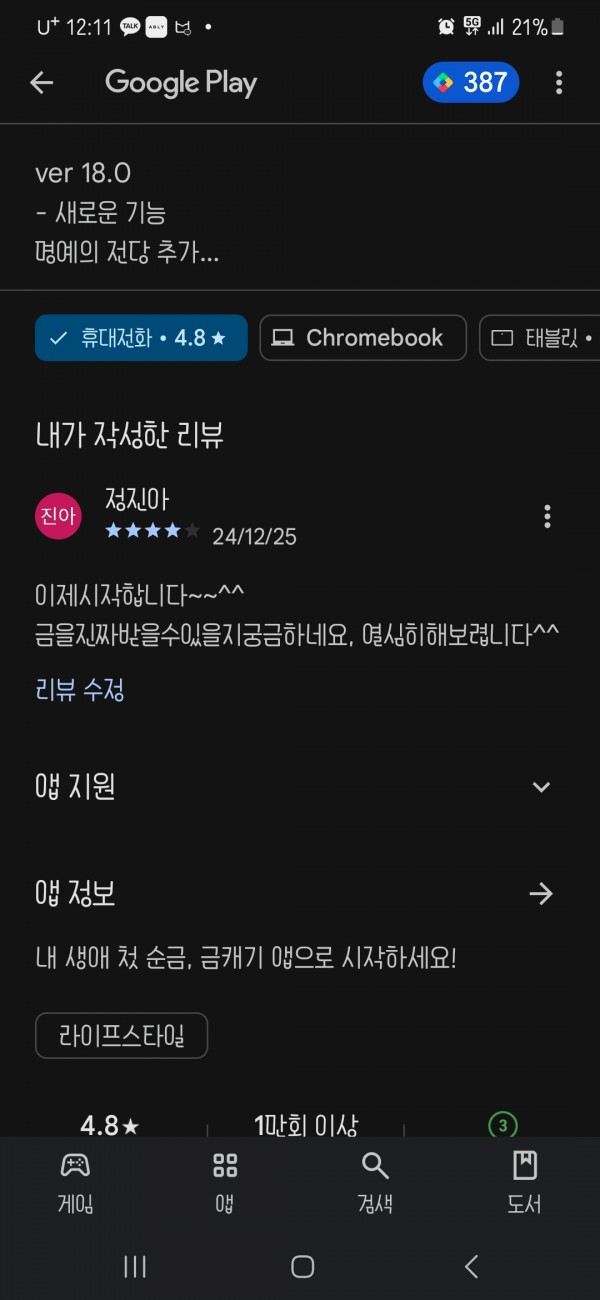Switch to the 검색 tab
The width and height of the screenshot is (600, 1300).
(375, 1182)
